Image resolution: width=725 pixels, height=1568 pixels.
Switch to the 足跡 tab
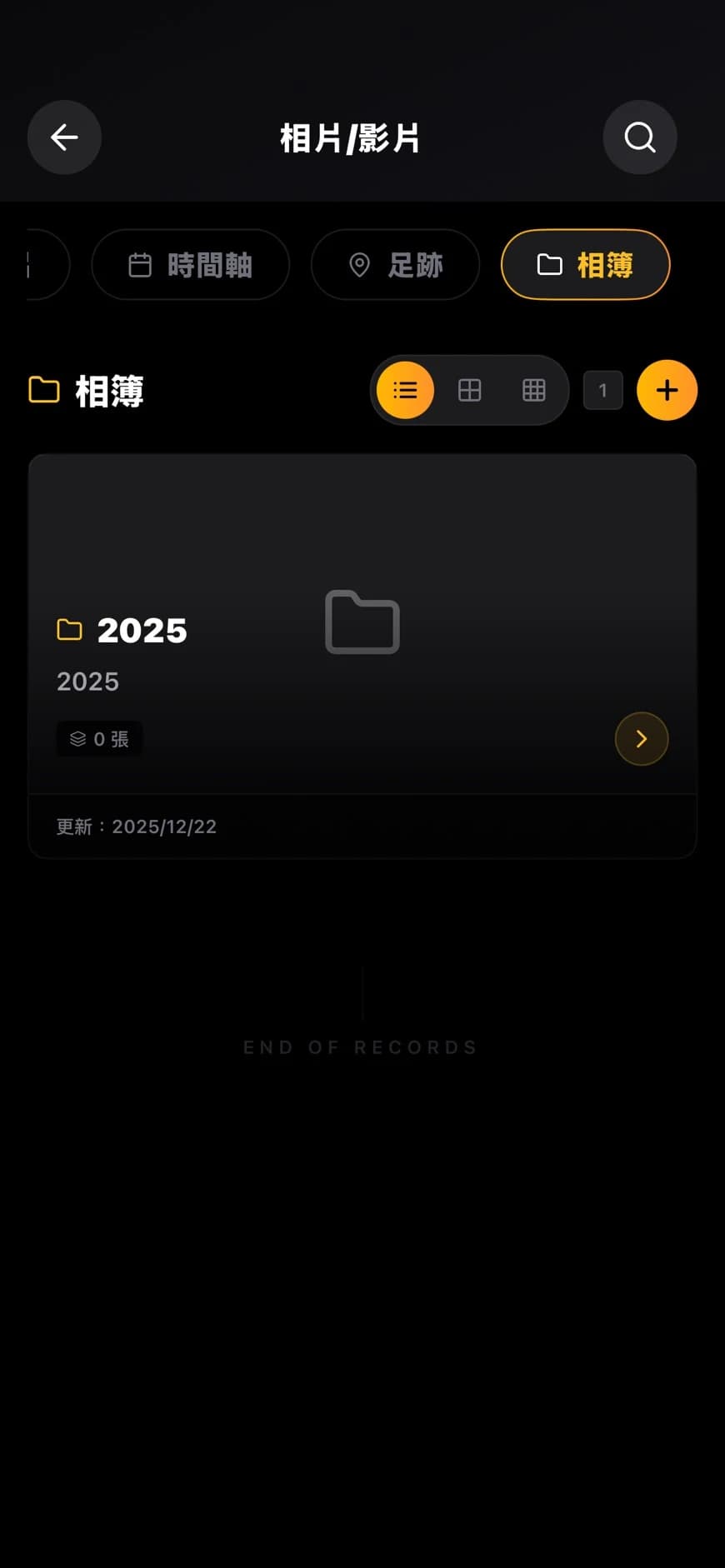click(x=395, y=265)
